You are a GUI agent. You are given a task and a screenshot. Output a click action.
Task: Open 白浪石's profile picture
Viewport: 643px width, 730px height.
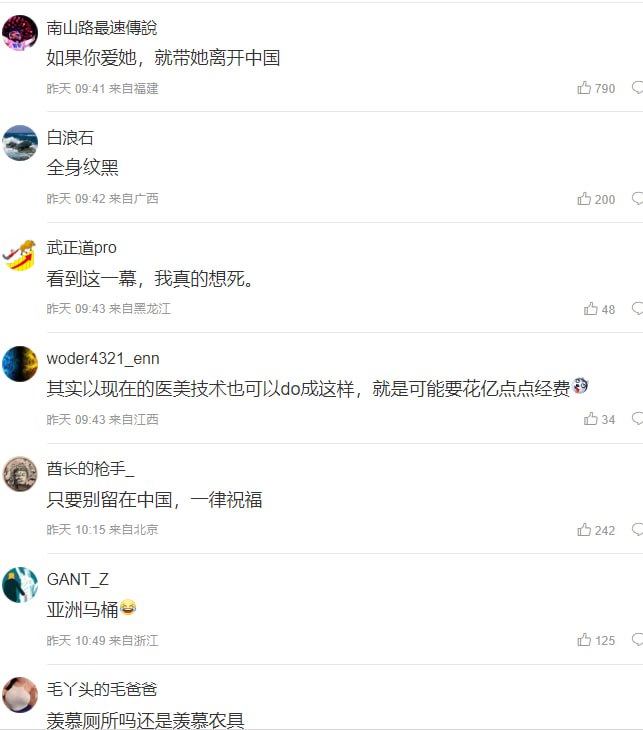tap(20, 143)
